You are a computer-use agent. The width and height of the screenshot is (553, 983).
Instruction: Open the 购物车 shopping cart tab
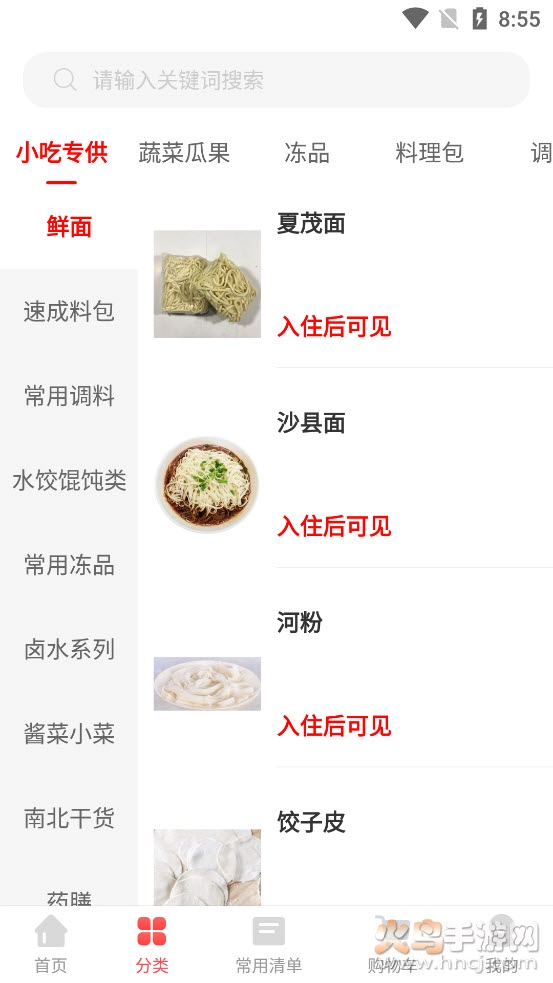tap(392, 945)
